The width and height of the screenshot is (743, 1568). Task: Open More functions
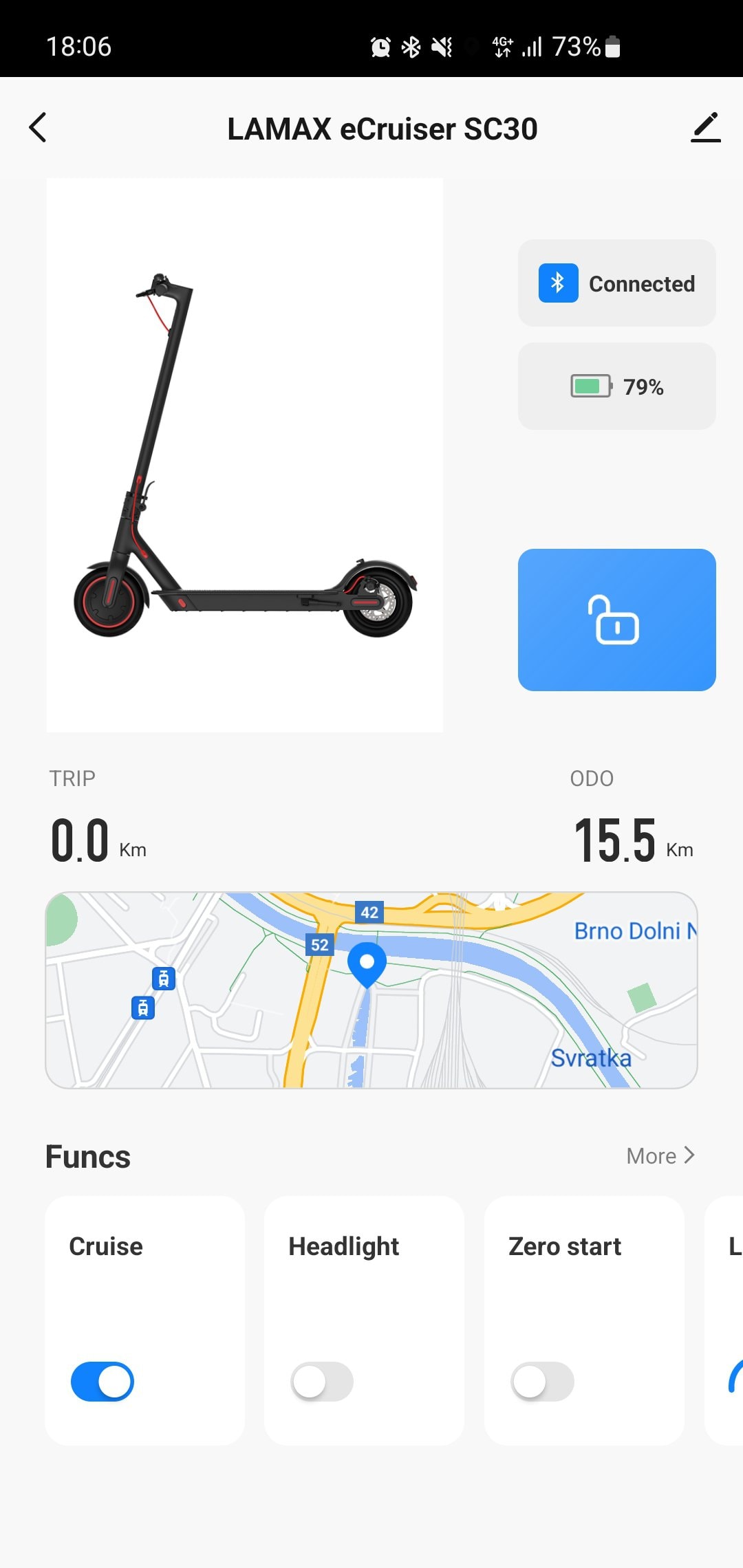click(x=660, y=1156)
